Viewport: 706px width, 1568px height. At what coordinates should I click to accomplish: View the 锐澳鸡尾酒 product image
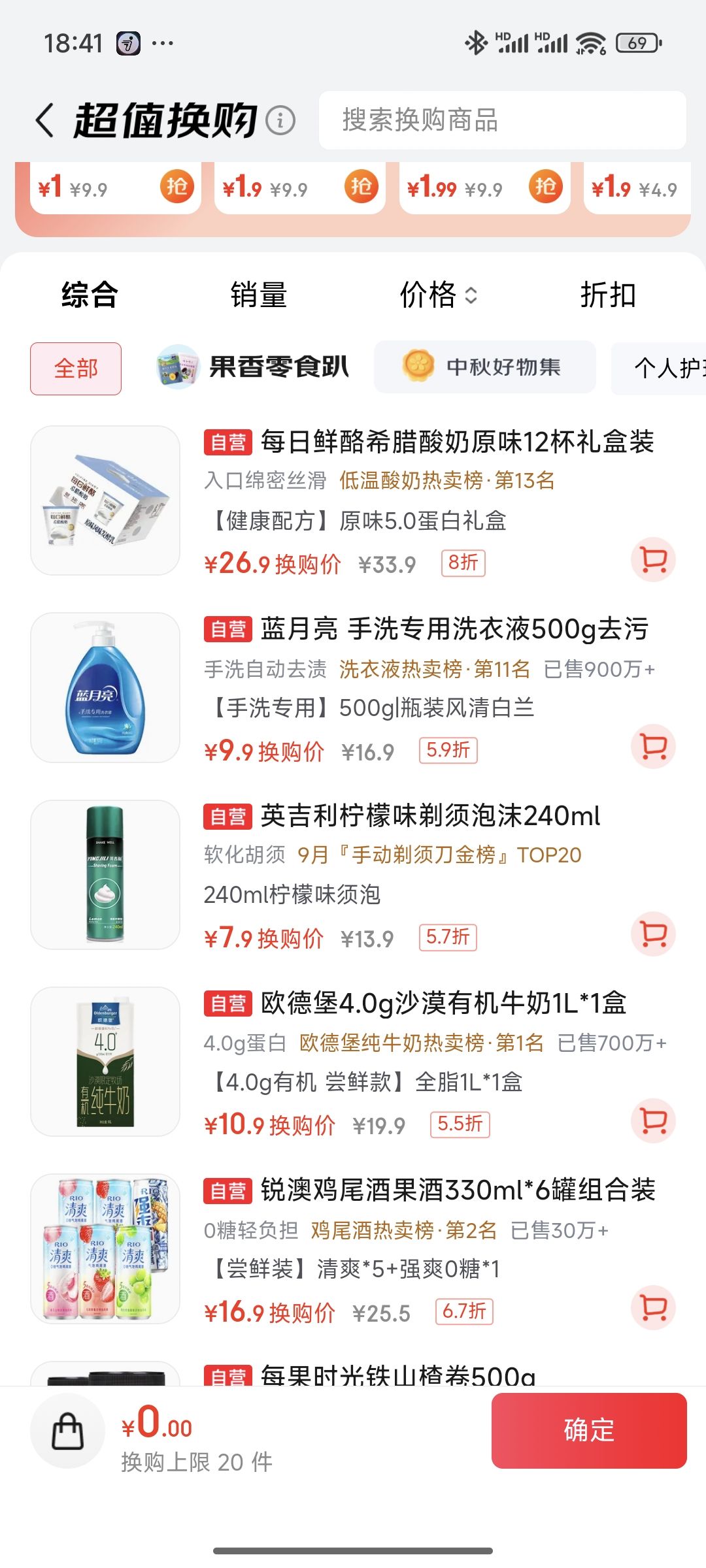105,1249
